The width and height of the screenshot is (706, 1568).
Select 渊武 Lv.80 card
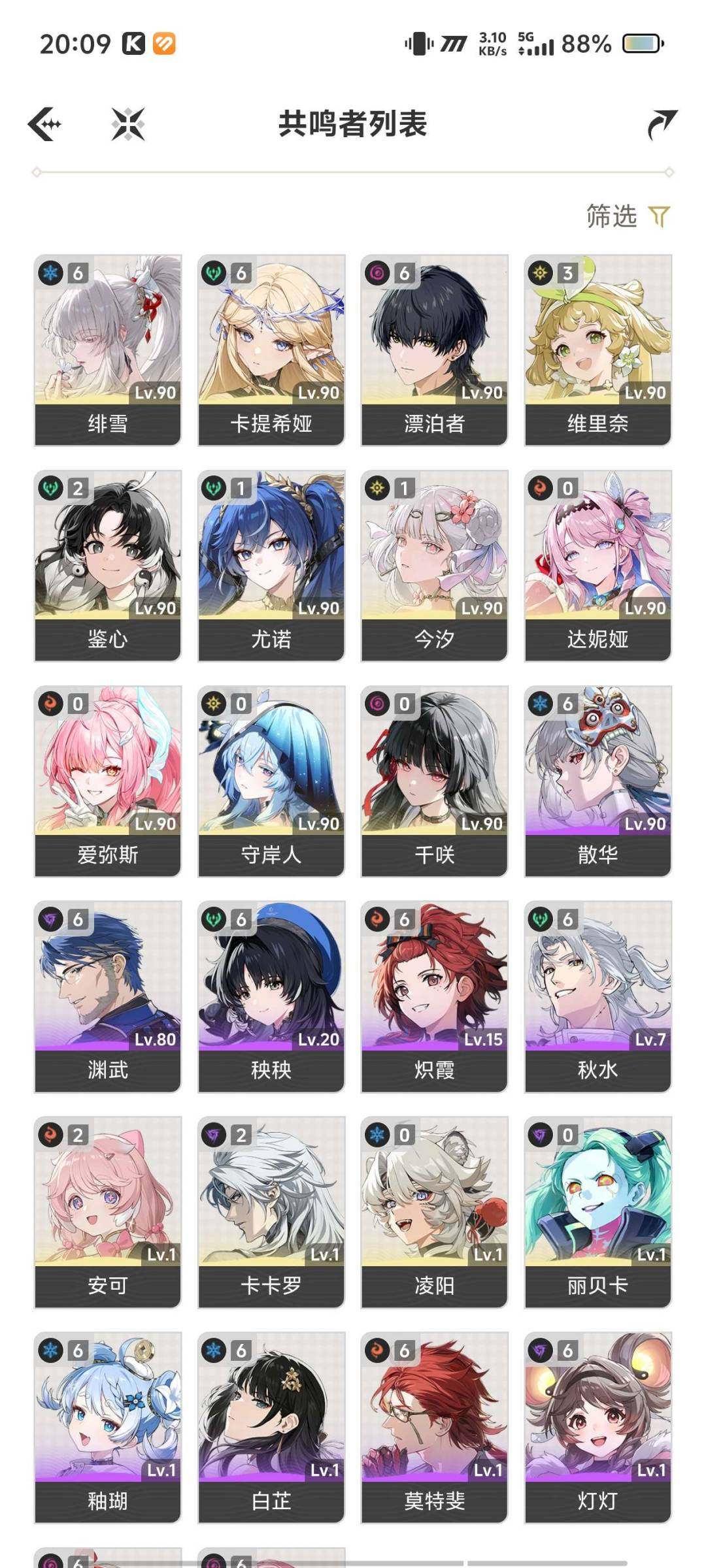(x=108, y=997)
